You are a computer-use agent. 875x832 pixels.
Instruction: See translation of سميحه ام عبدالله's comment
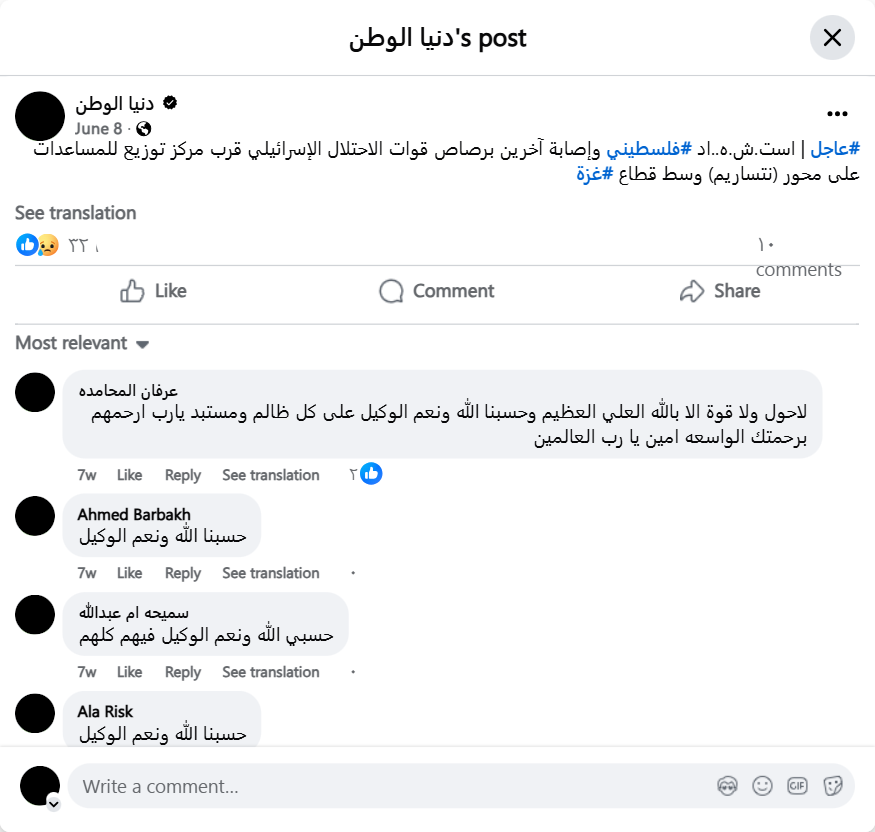[x=270, y=672]
